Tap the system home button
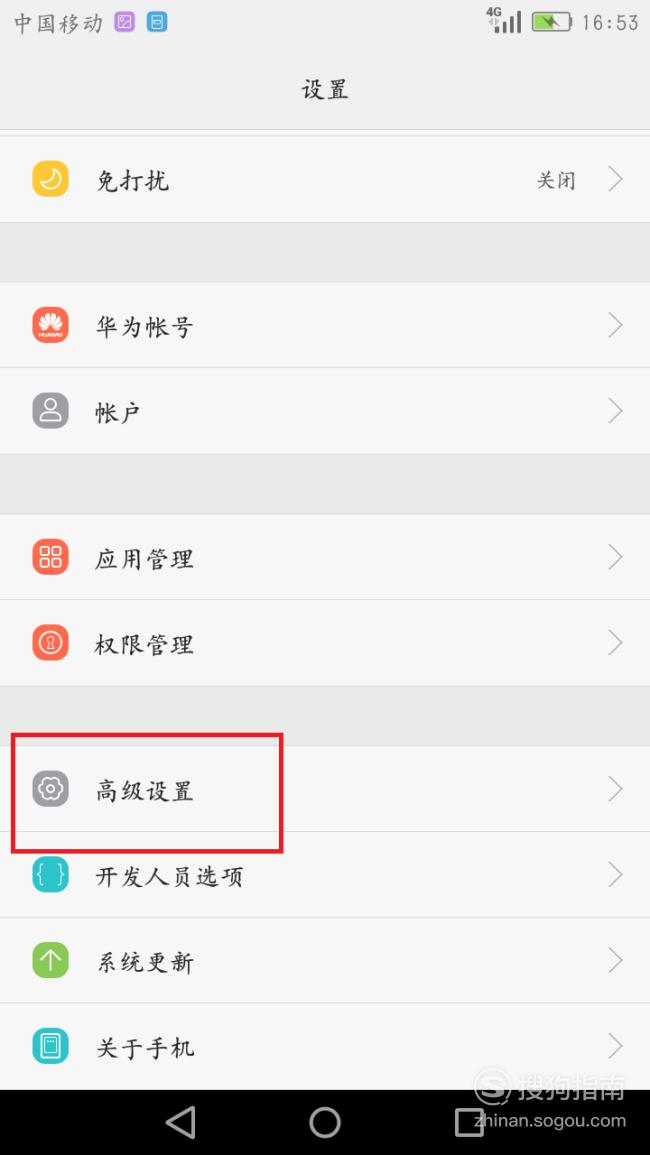 pyautogui.click(x=325, y=1123)
